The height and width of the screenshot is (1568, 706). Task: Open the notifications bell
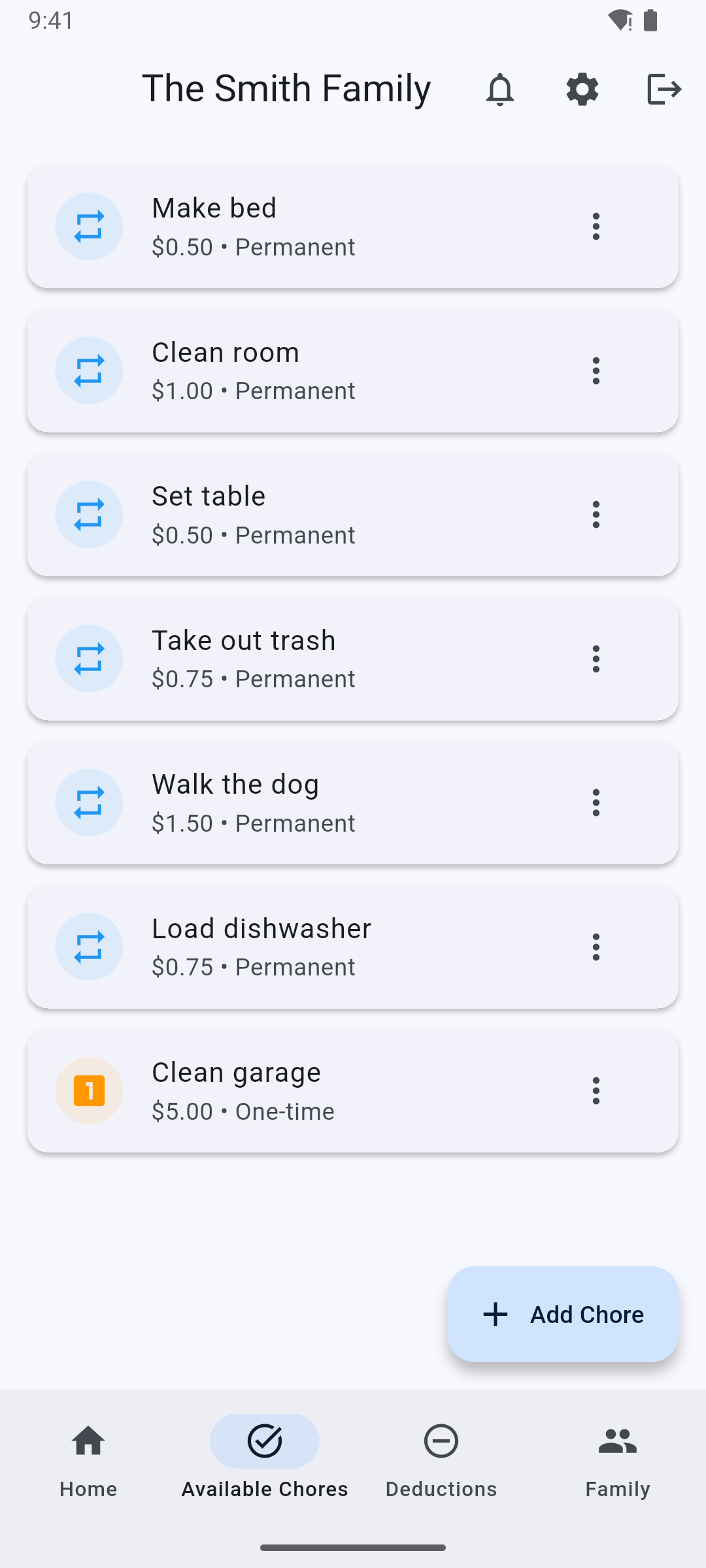[x=499, y=89]
